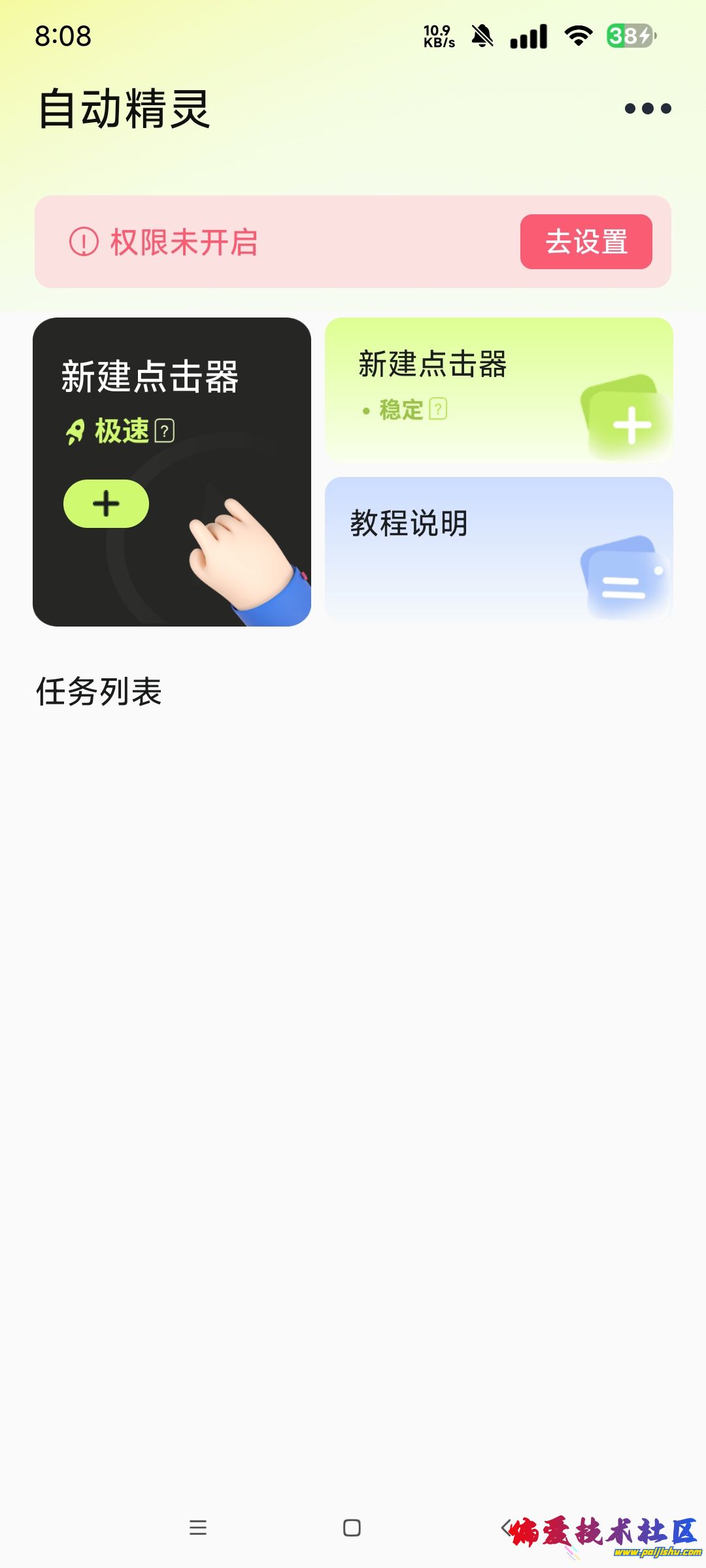
Task: Open the 教程说明 tutorial card
Action: pos(498,549)
